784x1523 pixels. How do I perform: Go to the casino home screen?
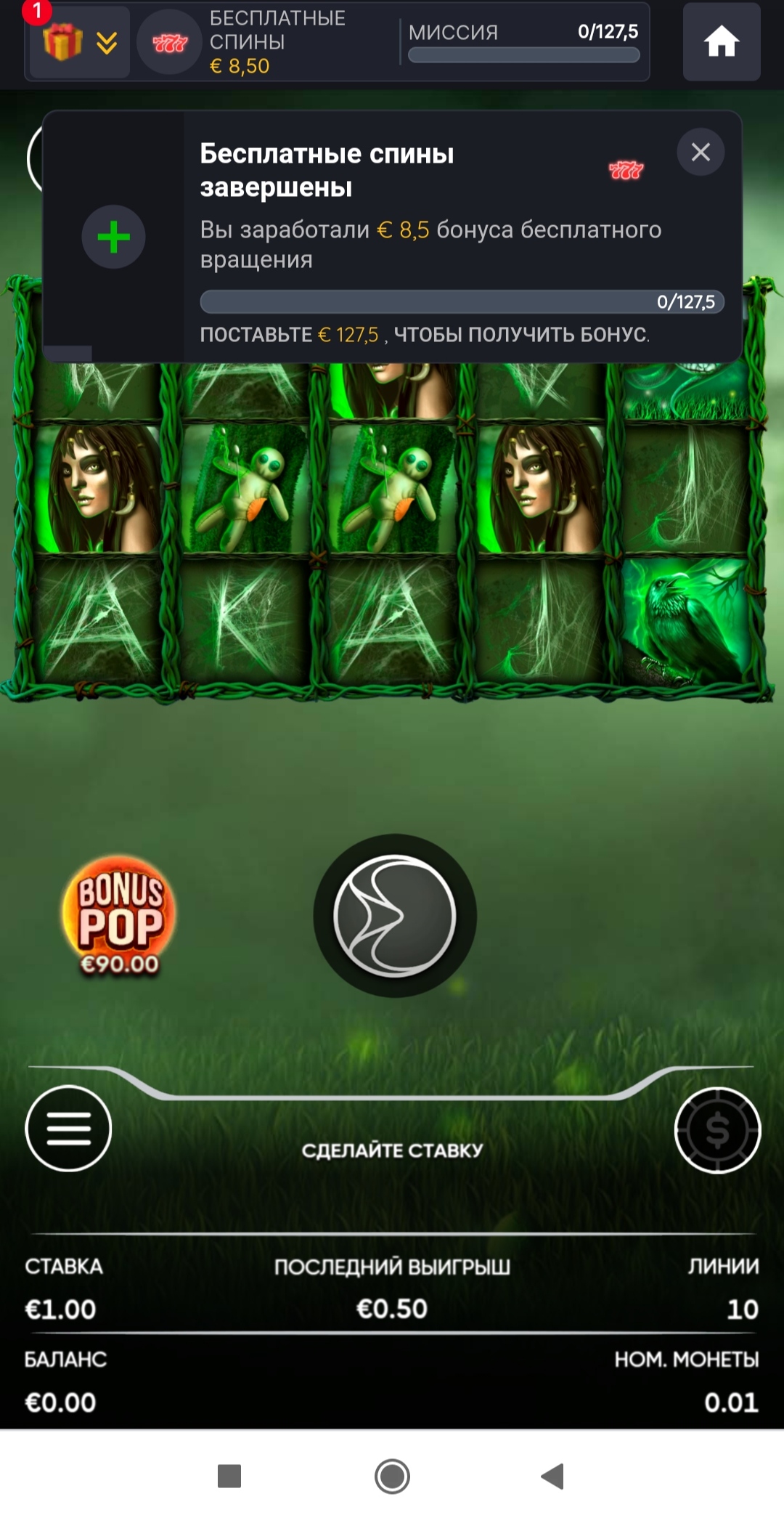pos(722,41)
